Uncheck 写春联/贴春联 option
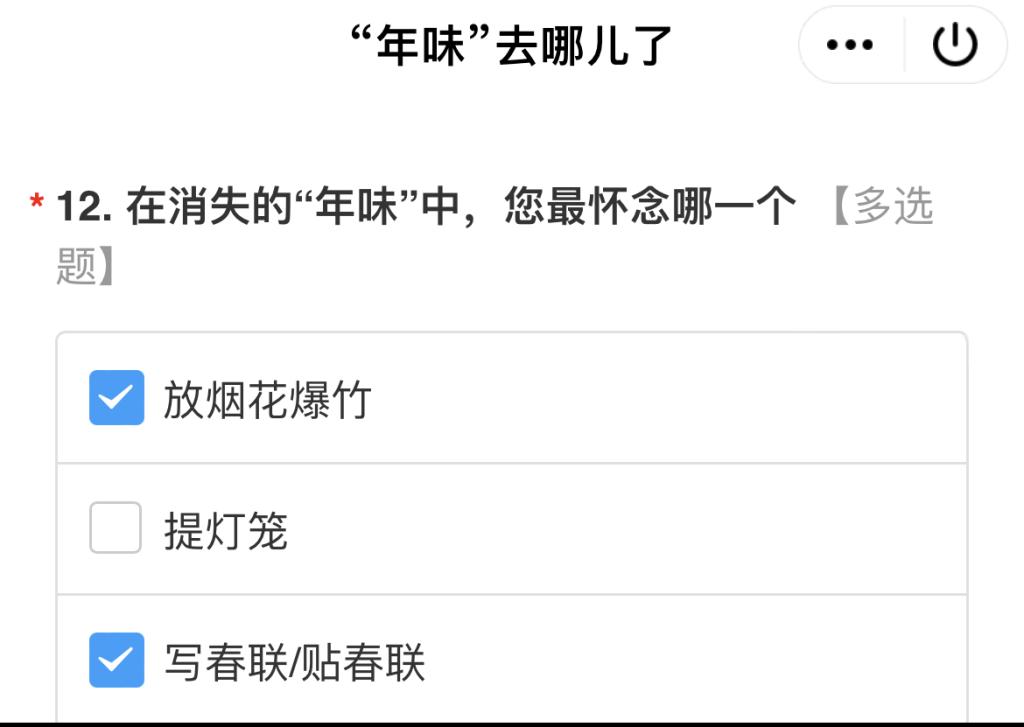The height and width of the screenshot is (727, 1024). pos(116,660)
